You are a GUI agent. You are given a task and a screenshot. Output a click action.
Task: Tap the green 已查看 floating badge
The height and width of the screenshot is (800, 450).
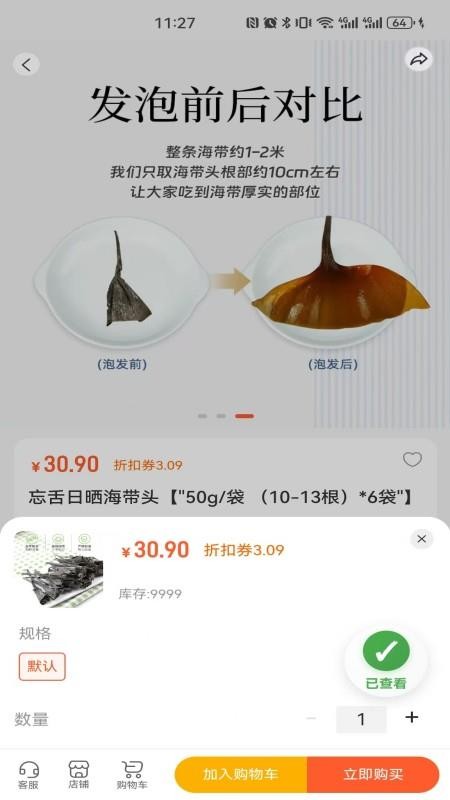(x=386, y=660)
